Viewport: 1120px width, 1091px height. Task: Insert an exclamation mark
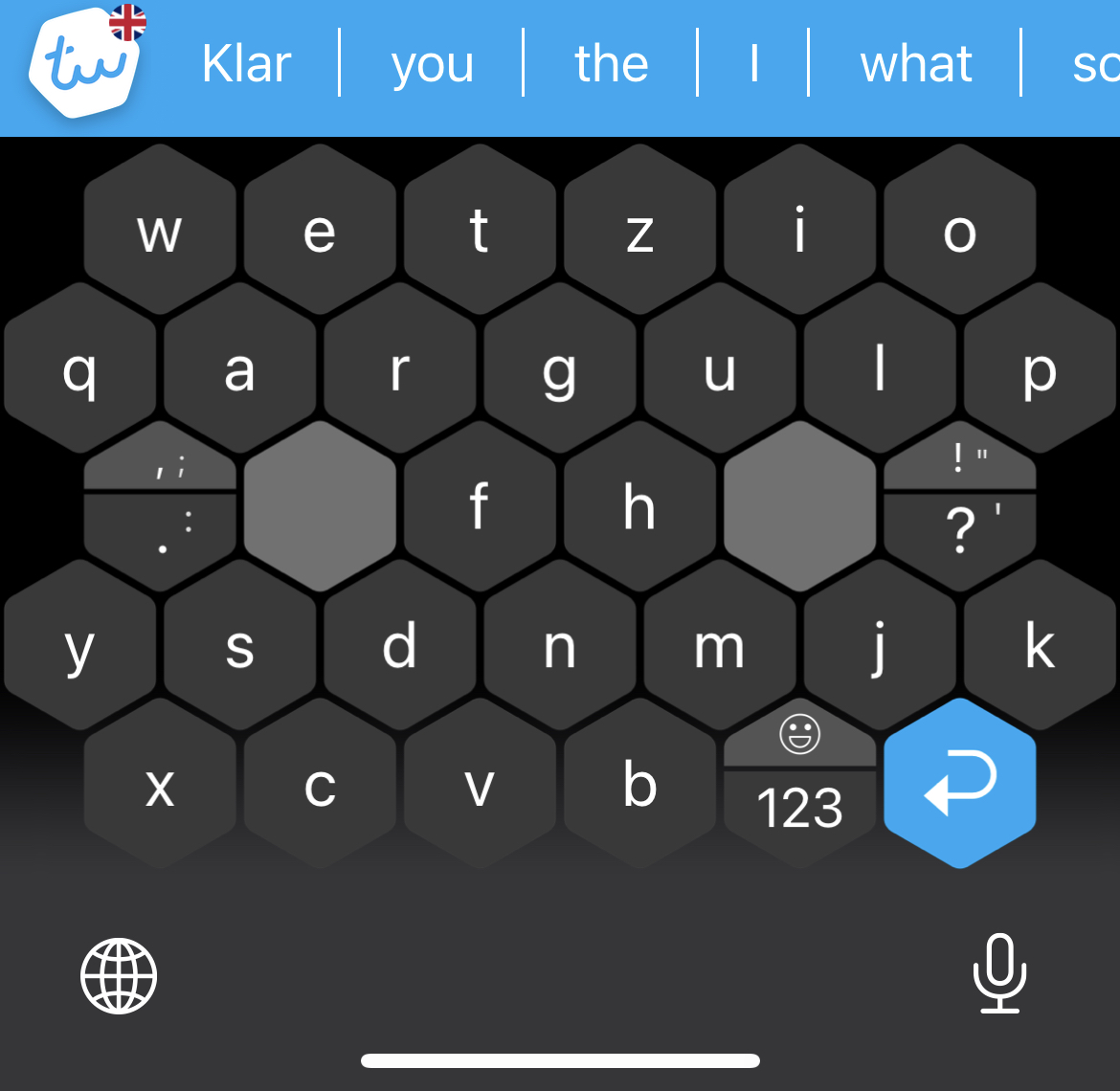click(x=959, y=460)
